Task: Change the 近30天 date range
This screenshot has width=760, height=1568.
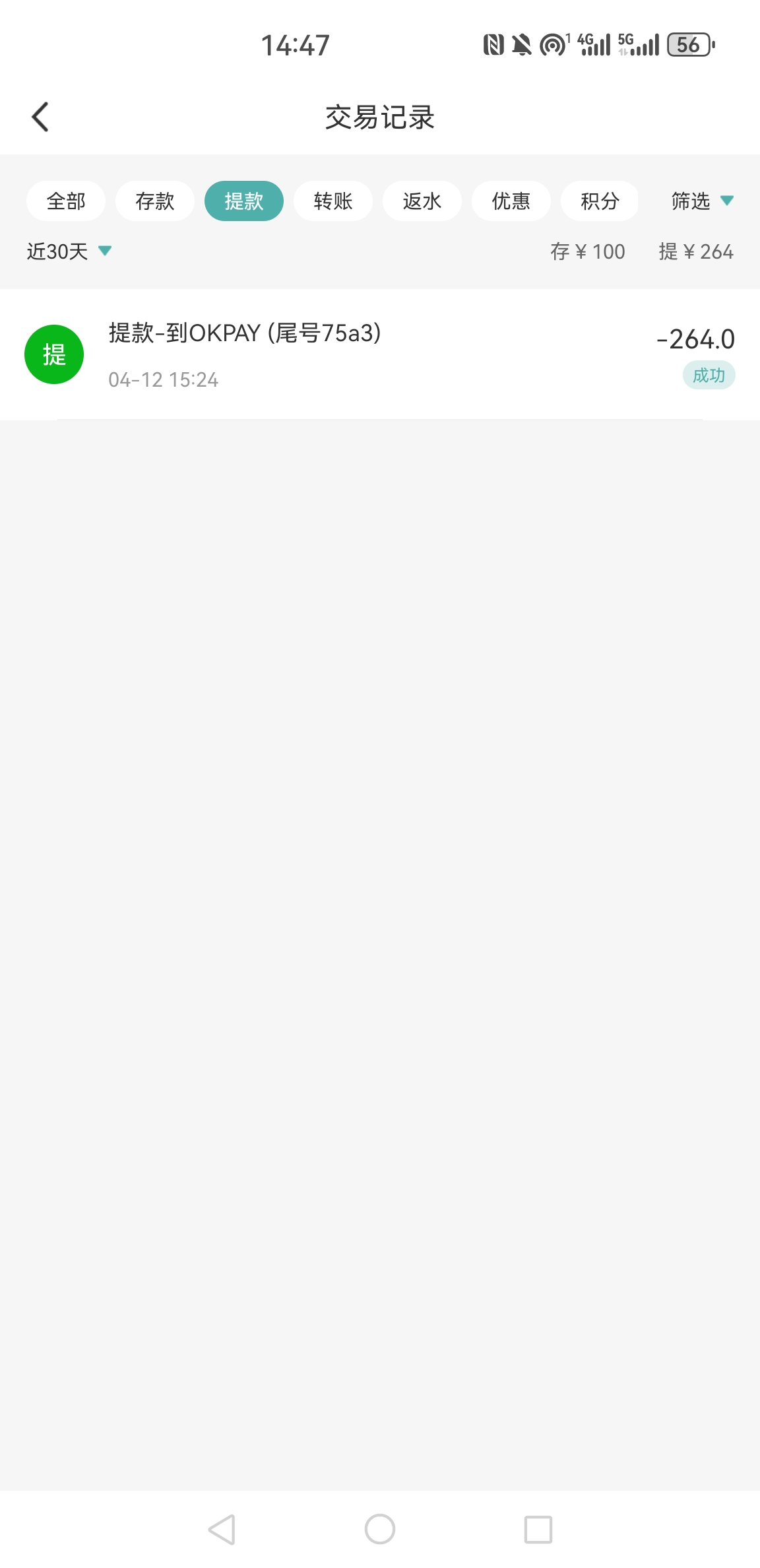Action: point(69,251)
